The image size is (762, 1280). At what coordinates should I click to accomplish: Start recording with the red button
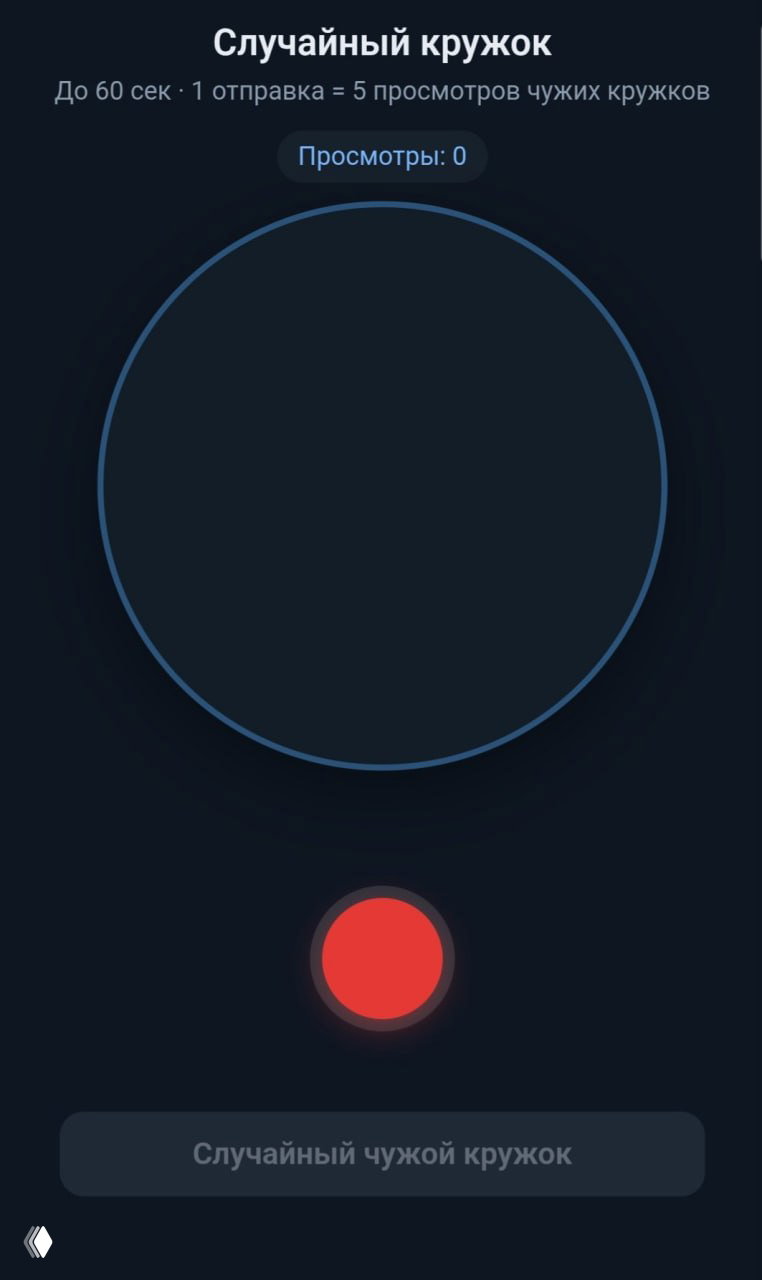tap(382, 958)
